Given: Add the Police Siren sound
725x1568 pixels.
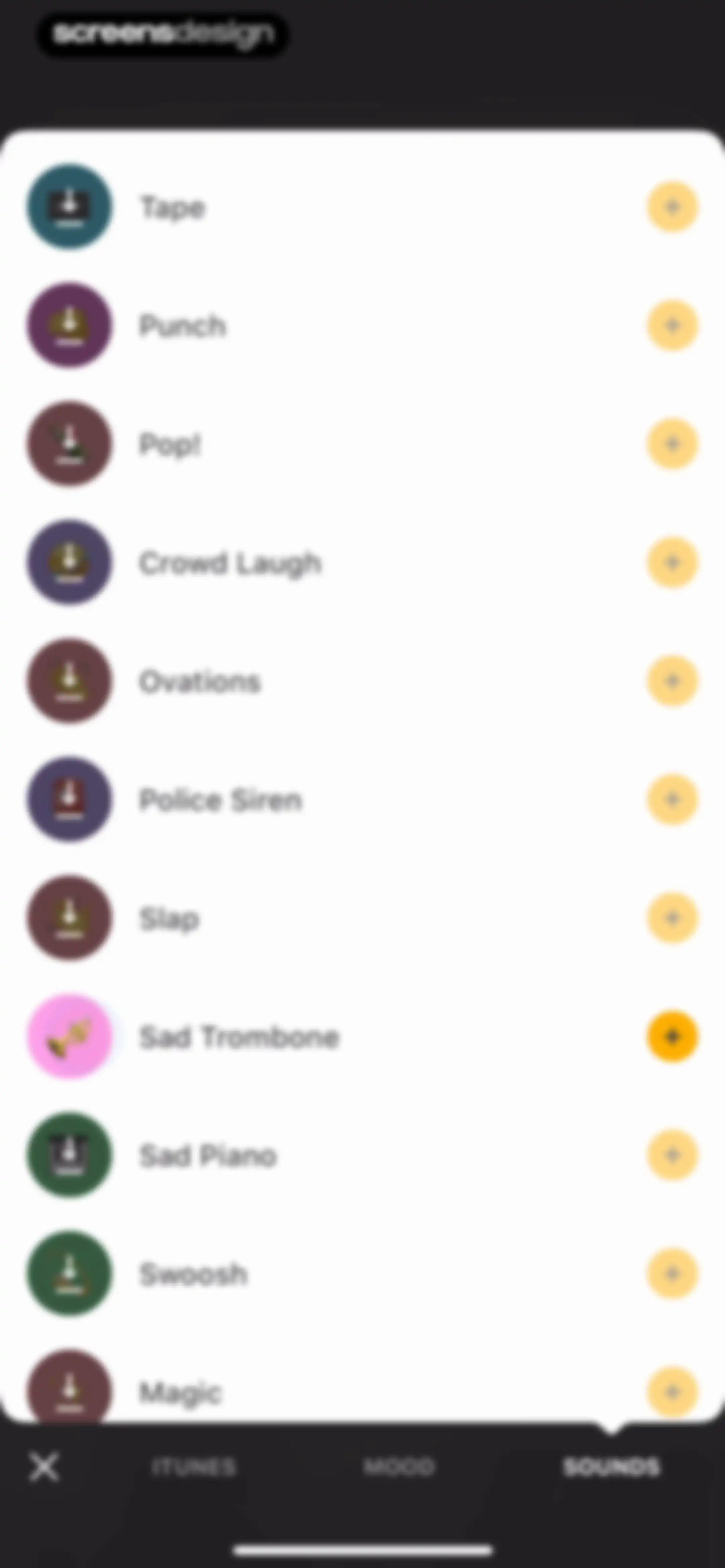Looking at the screenshot, I should click(672, 799).
